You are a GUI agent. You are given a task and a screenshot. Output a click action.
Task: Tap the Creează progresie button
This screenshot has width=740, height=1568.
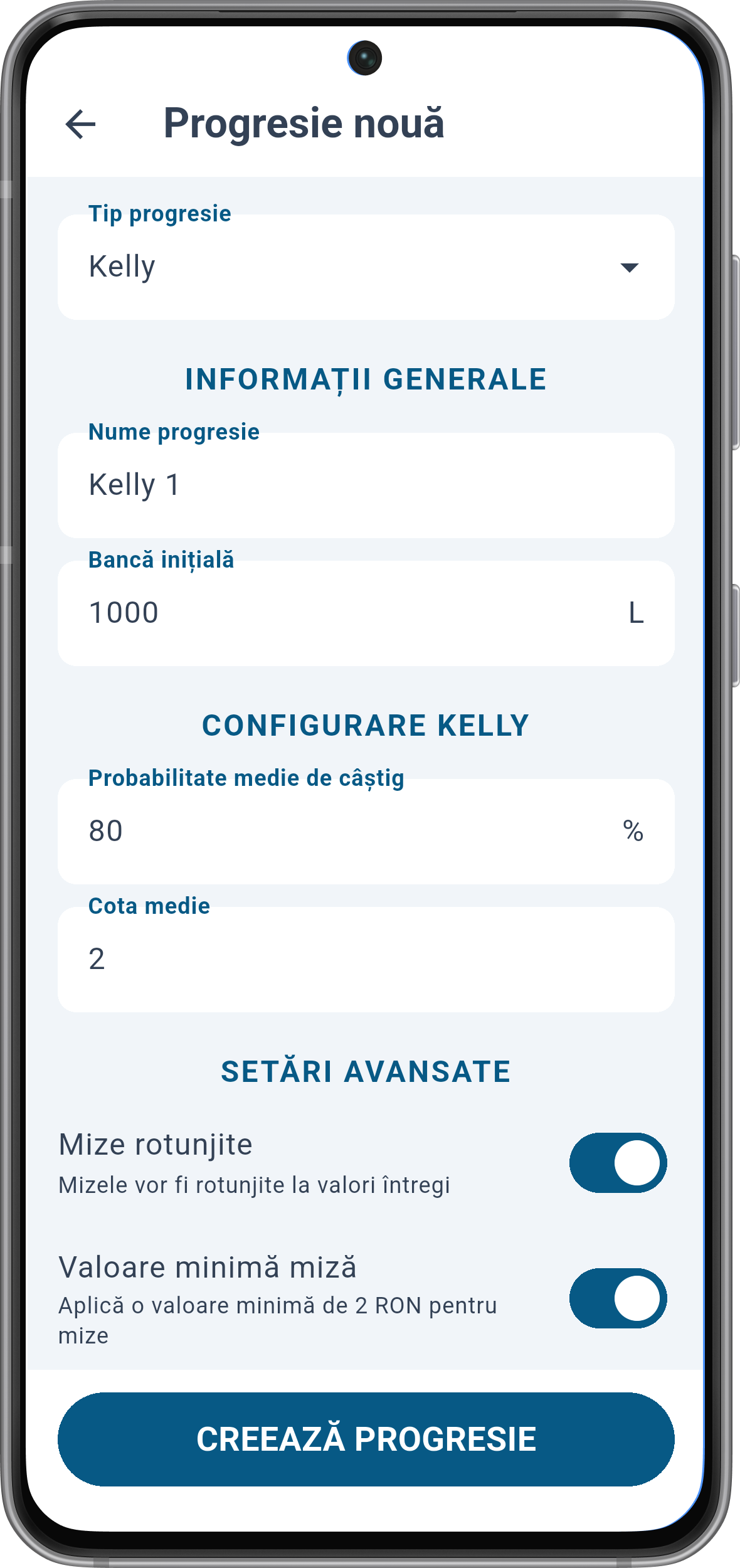(x=366, y=1439)
